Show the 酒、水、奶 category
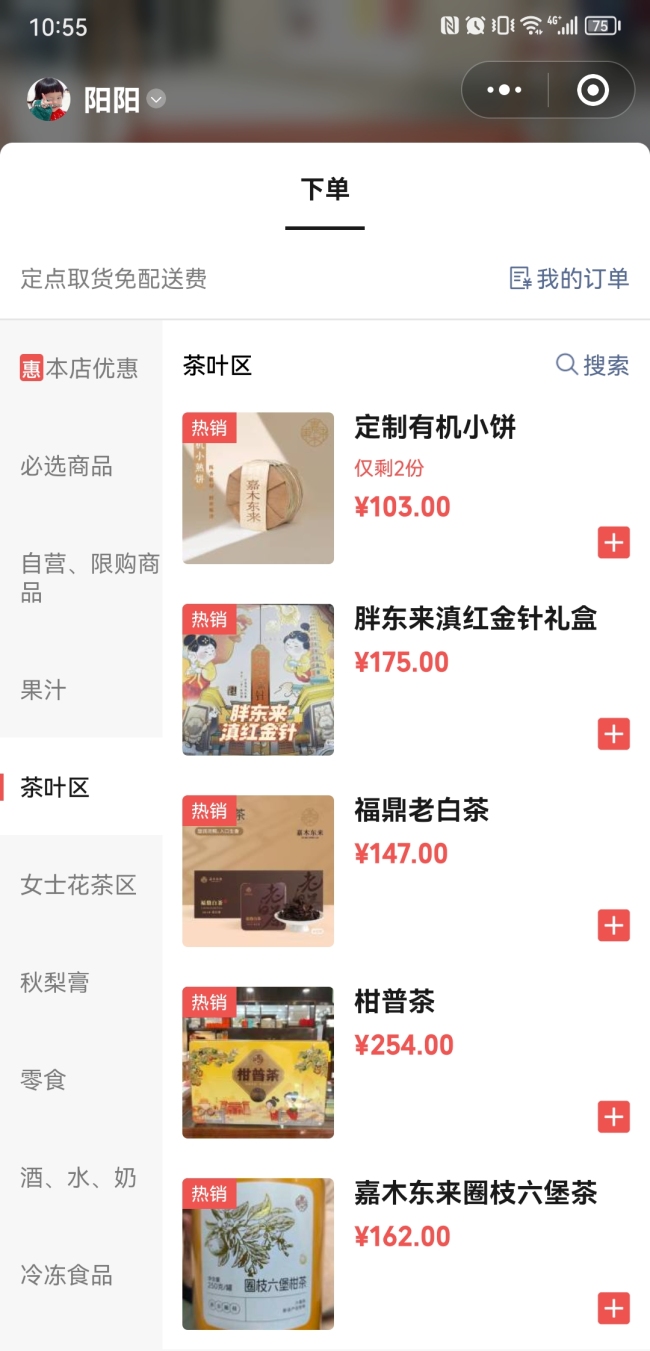Screen dimensions: 650x1351 point(78,1177)
